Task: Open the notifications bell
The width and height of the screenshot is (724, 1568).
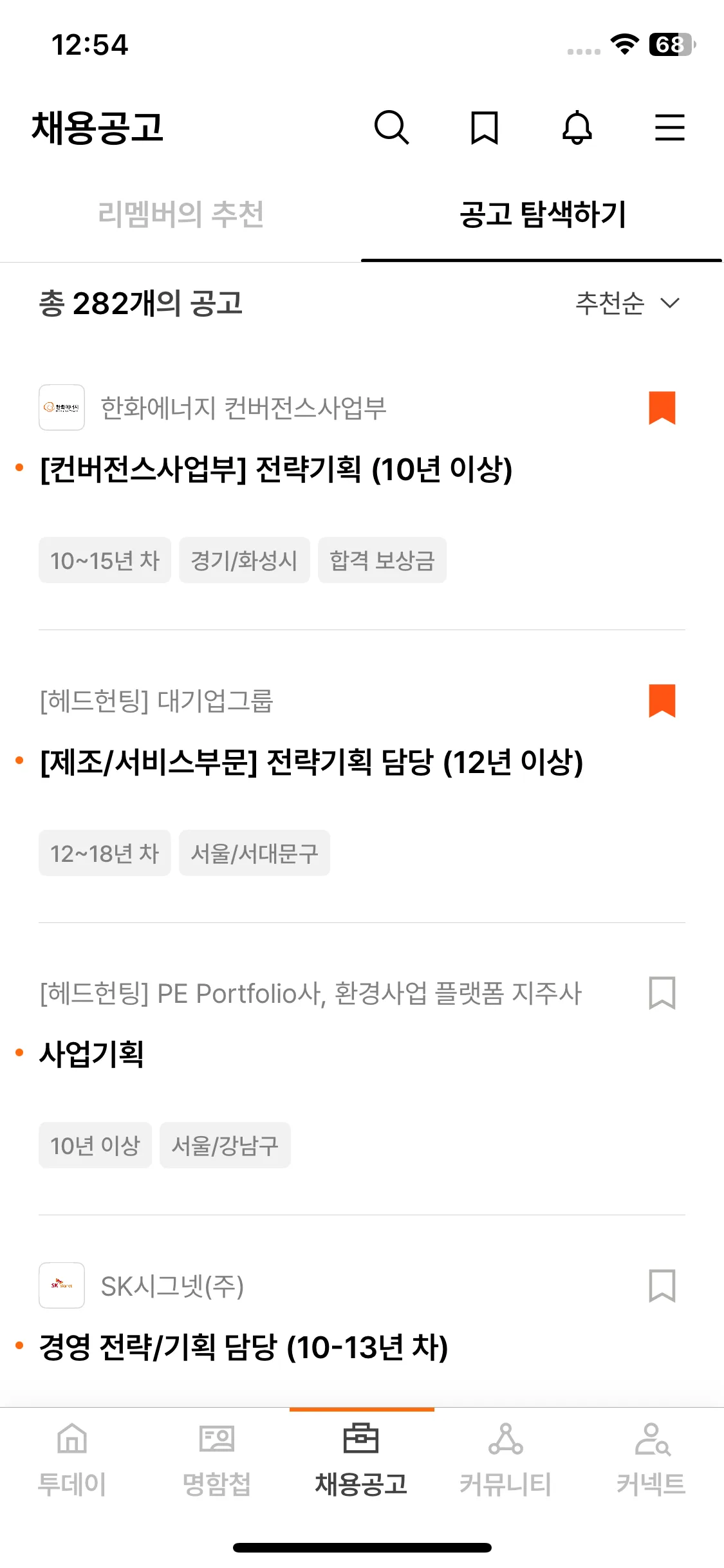Action: (577, 127)
